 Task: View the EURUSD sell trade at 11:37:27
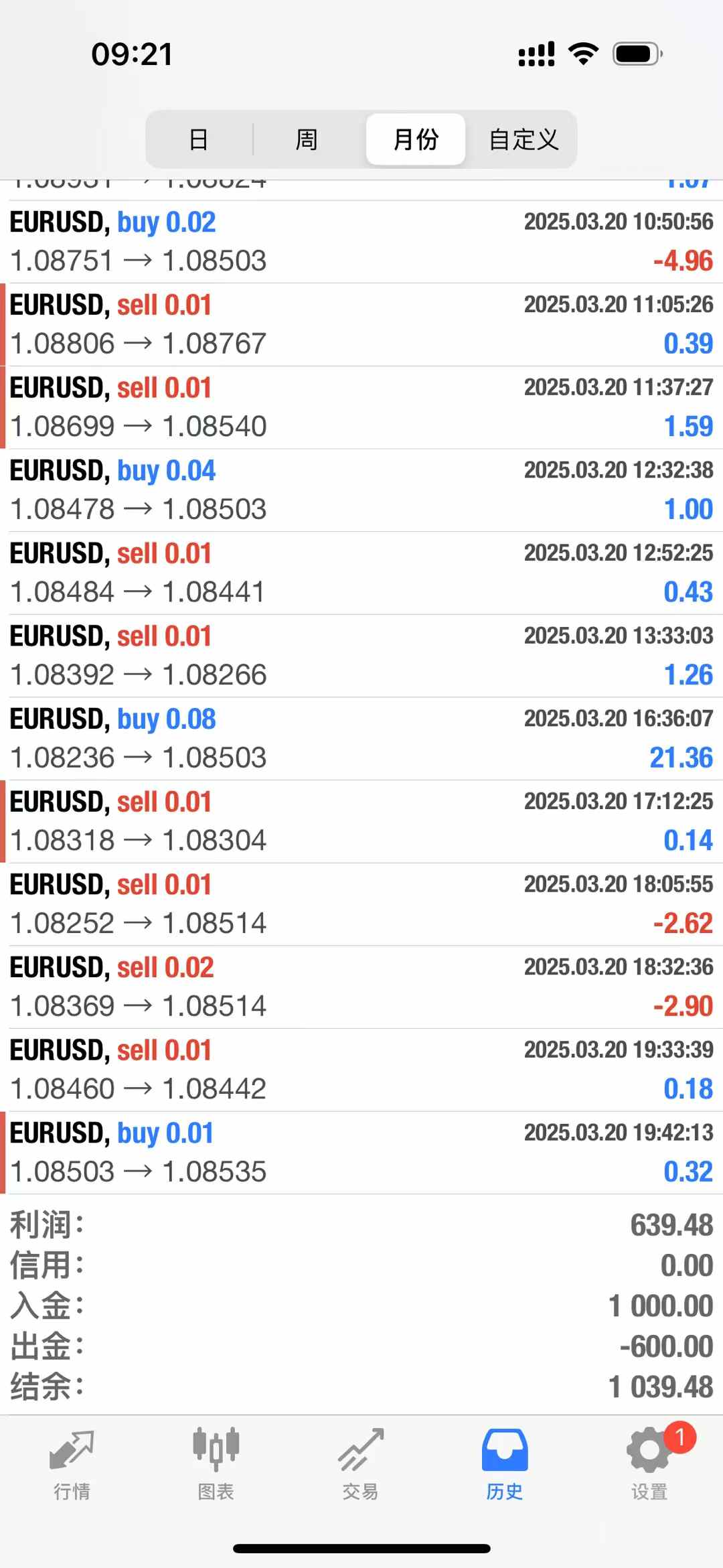coord(361,407)
